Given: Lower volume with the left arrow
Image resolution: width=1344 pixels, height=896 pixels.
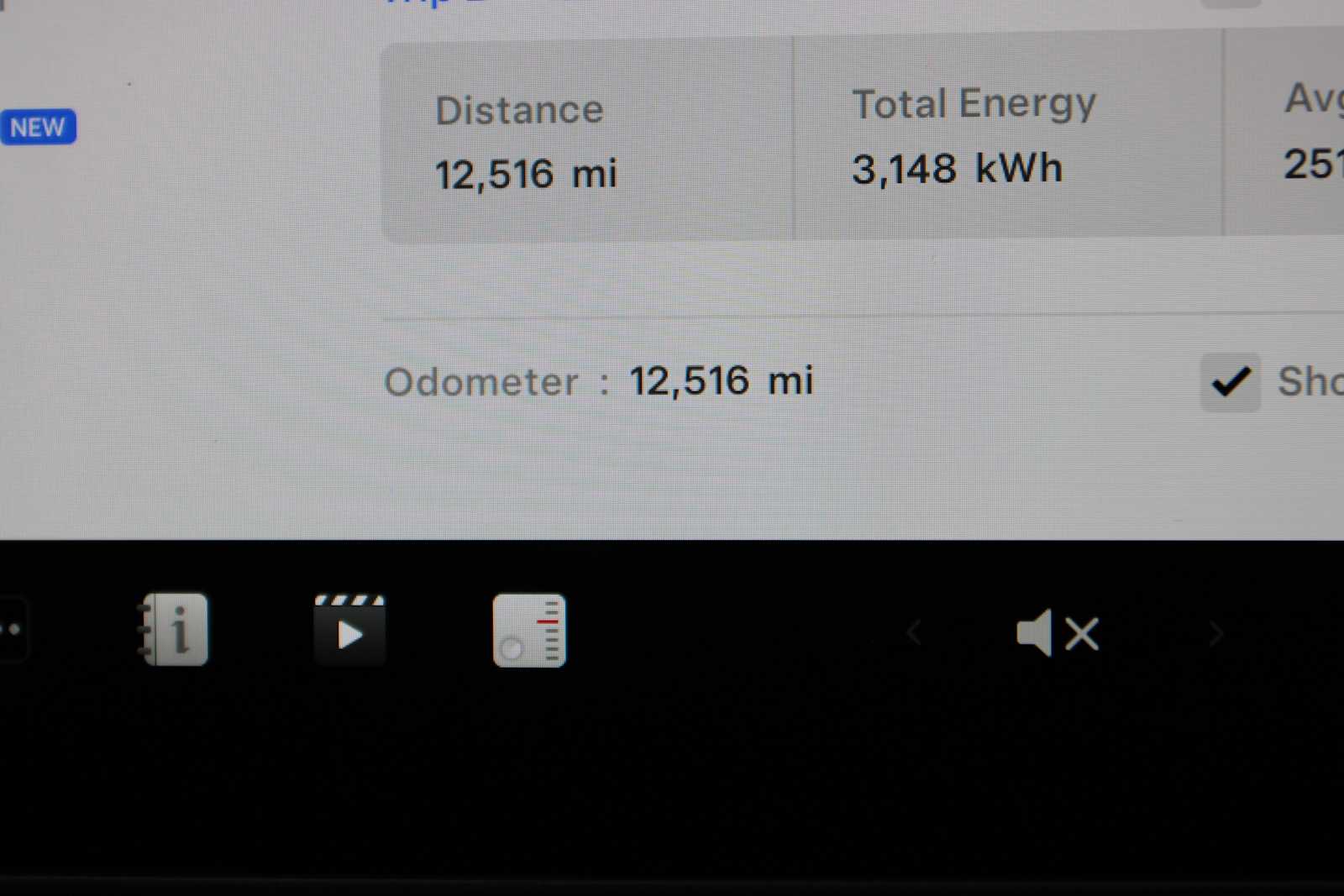Looking at the screenshot, I should tap(915, 633).
